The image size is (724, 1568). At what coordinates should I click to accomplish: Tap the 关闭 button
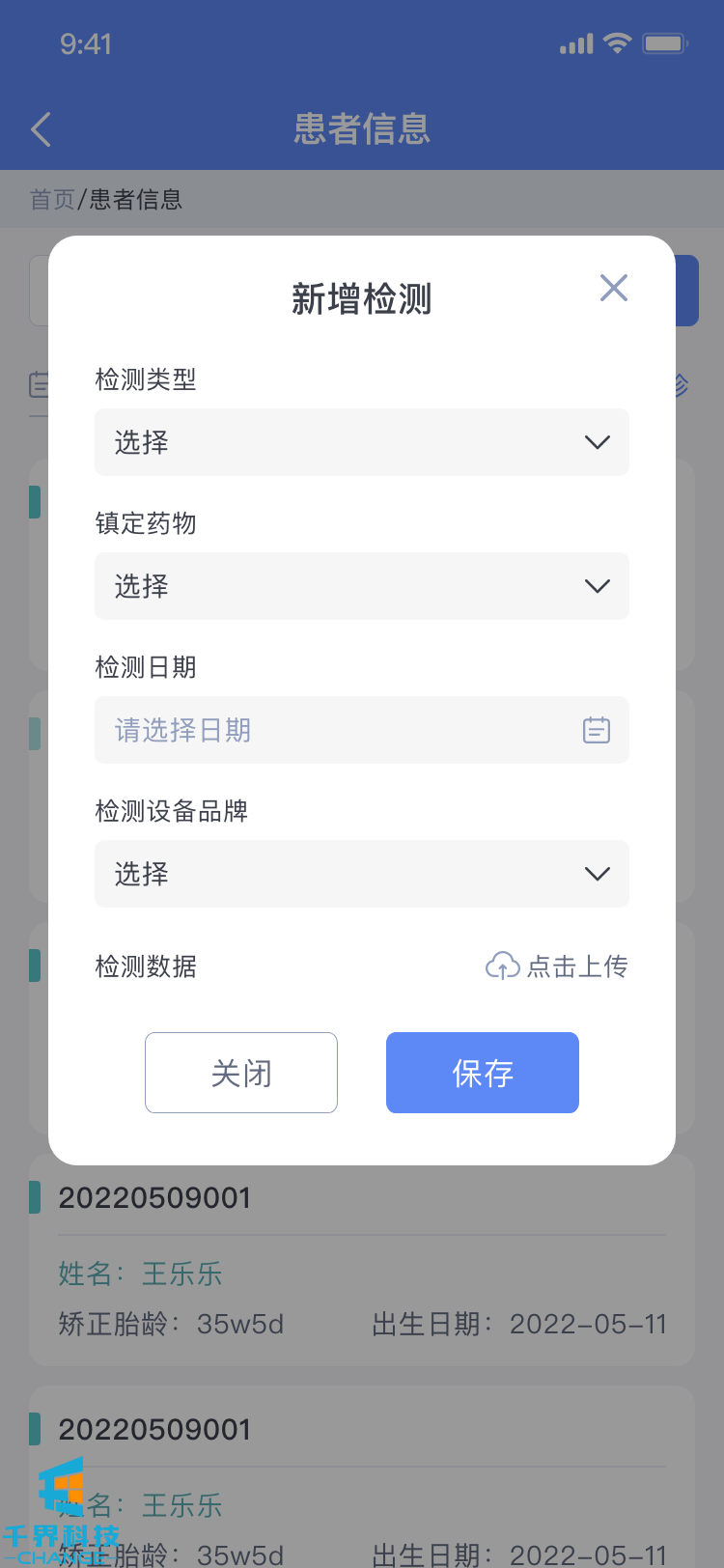pyautogui.click(x=241, y=1073)
